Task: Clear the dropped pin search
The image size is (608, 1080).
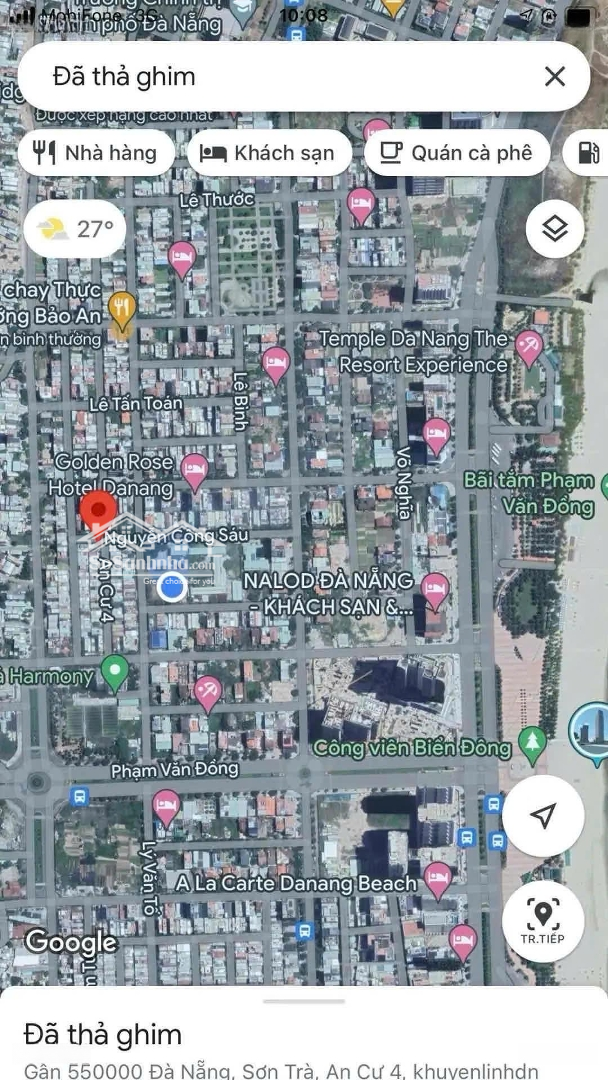Action: click(x=555, y=76)
